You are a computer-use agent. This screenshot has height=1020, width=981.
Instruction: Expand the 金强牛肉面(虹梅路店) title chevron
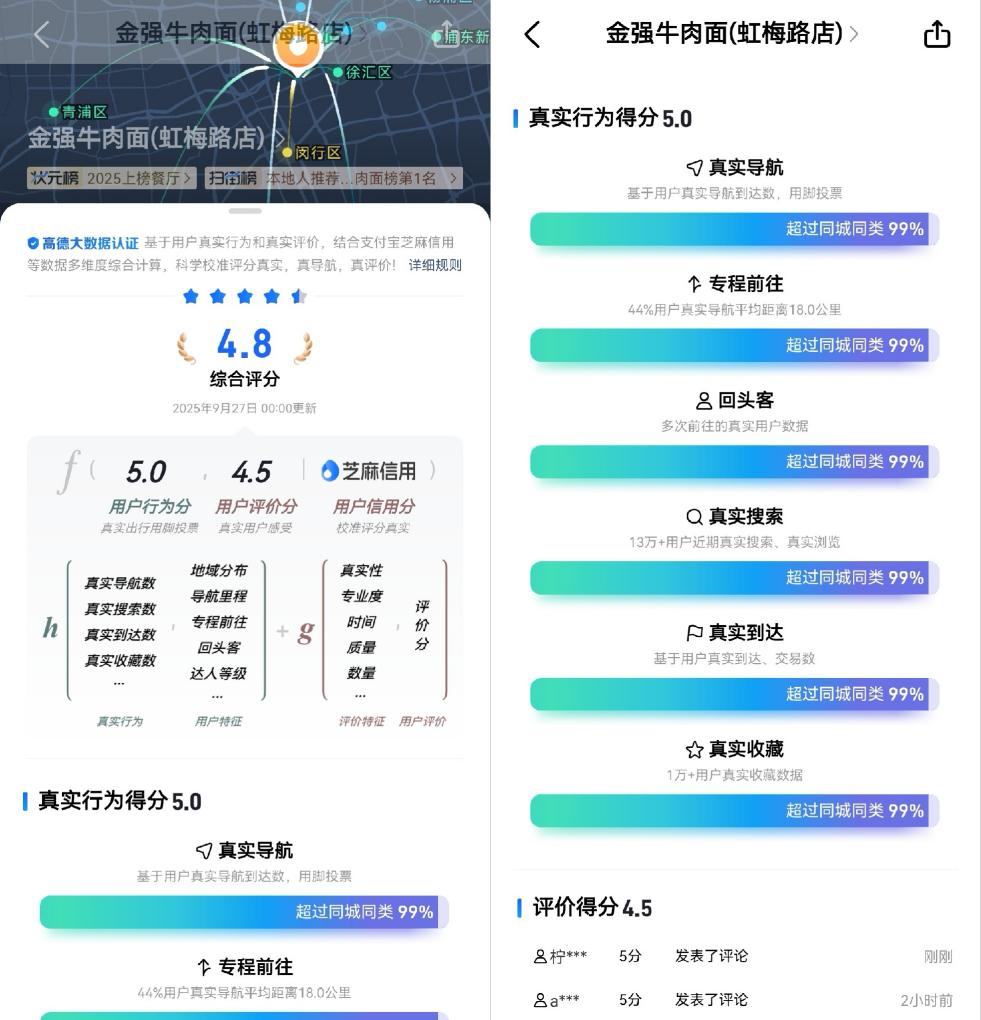tap(856, 34)
